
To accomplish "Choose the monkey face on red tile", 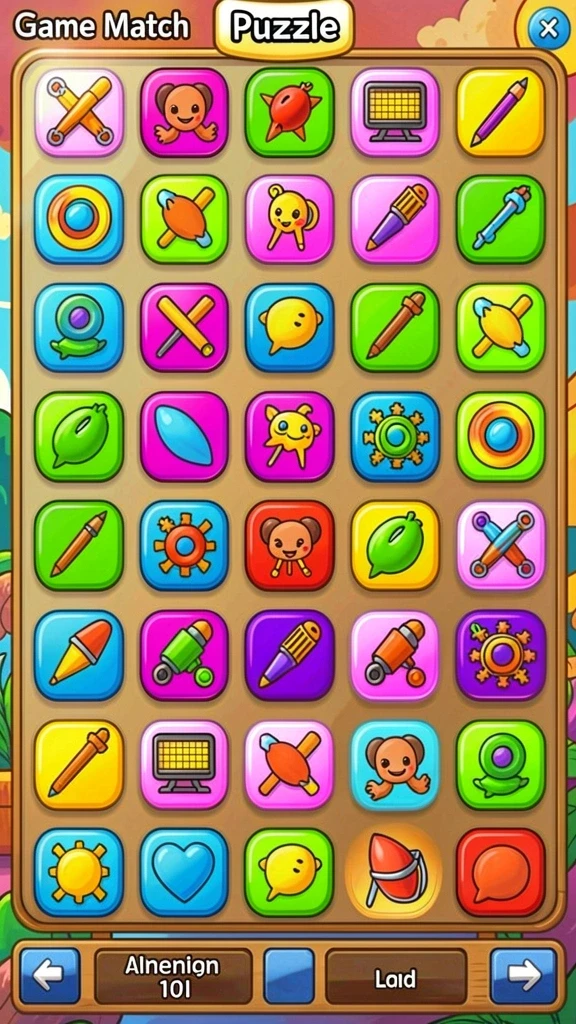I will (x=289, y=545).
